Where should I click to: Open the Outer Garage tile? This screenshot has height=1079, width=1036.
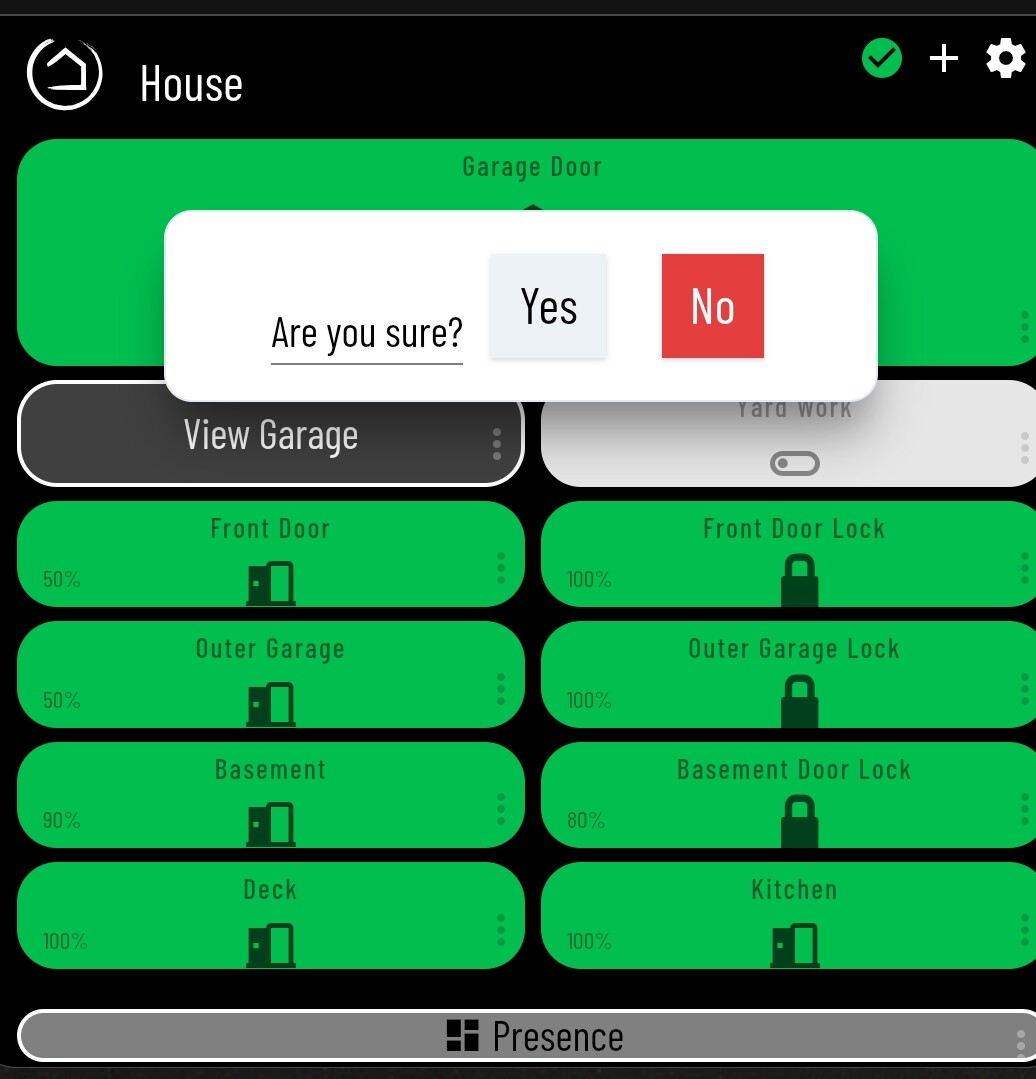click(270, 675)
